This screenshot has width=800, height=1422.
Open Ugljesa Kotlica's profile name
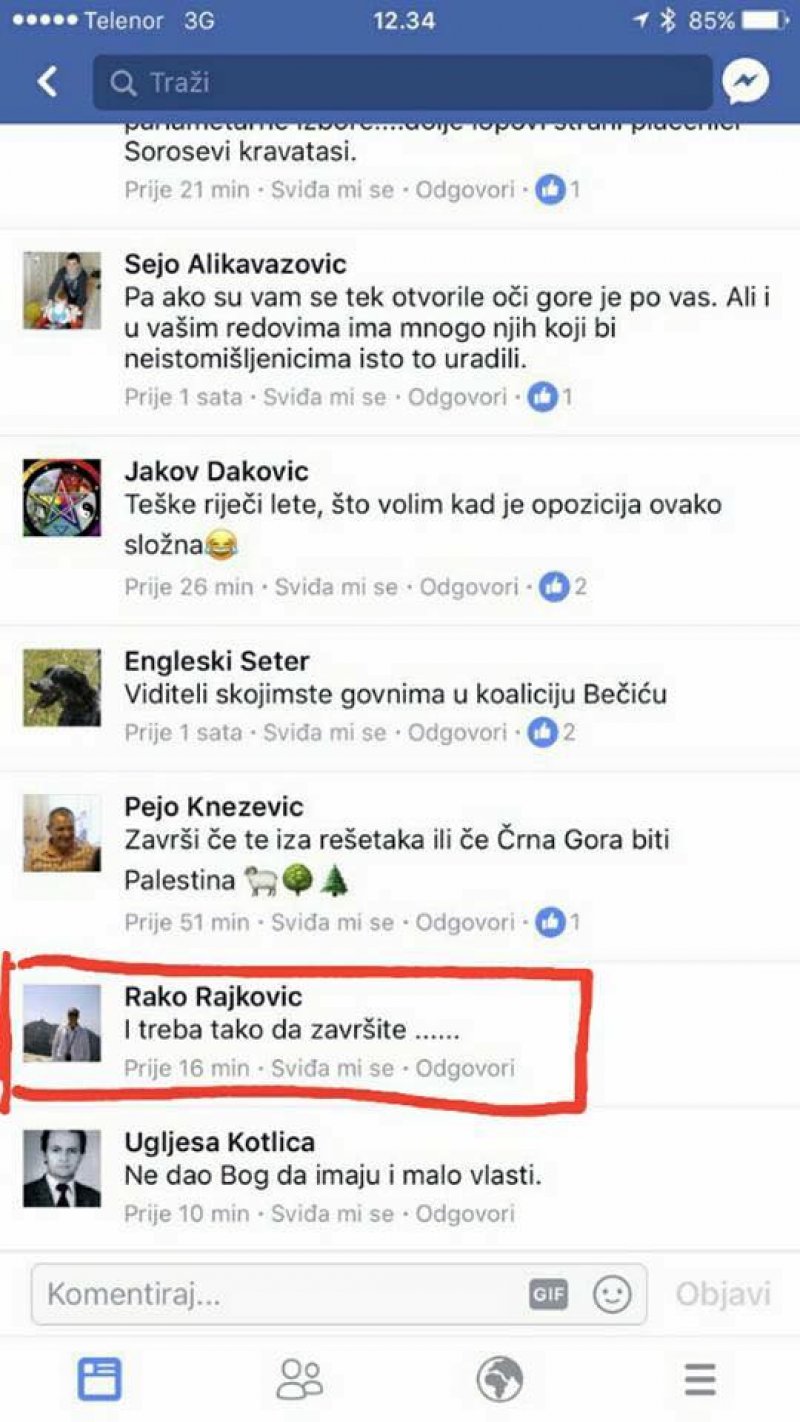coord(219,1142)
